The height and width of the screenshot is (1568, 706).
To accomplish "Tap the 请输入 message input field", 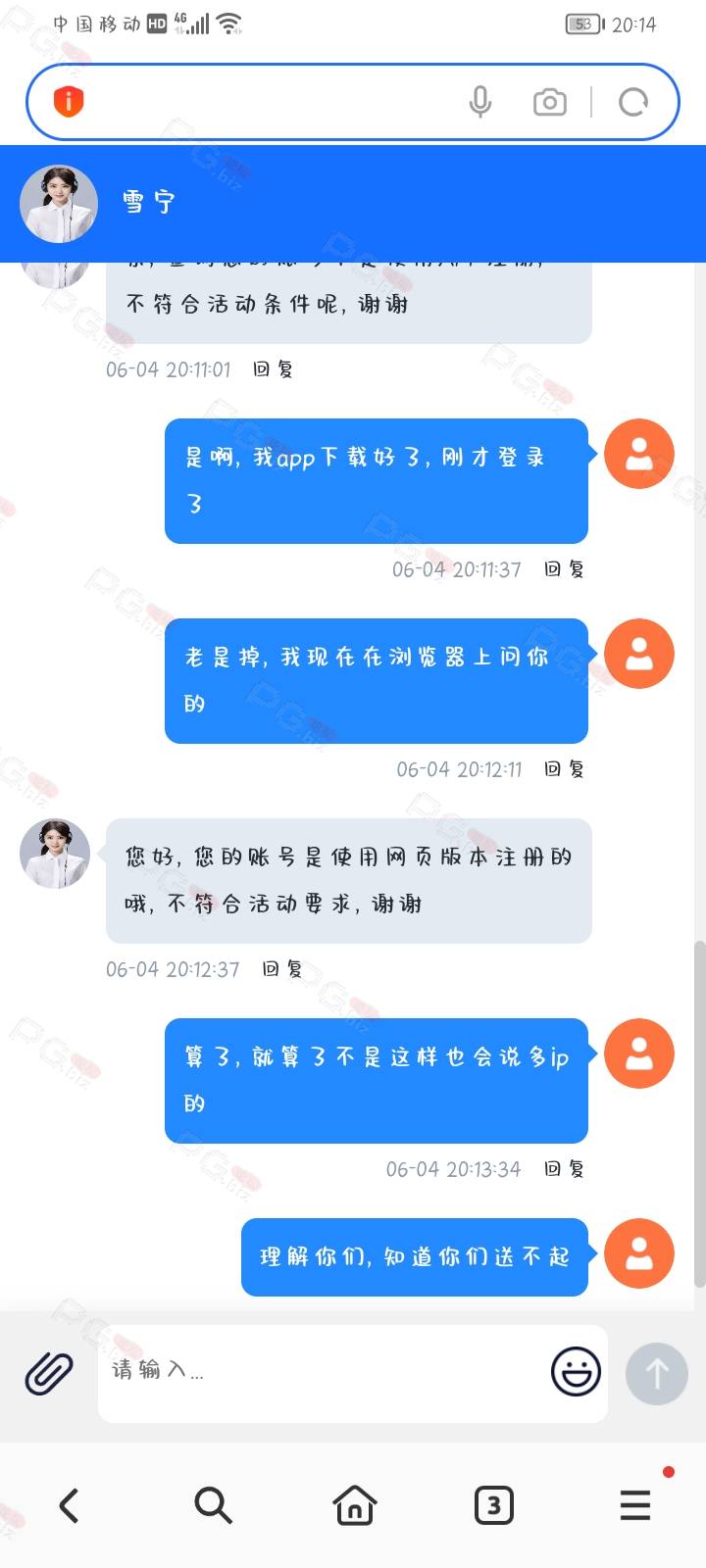I will pos(324,1371).
